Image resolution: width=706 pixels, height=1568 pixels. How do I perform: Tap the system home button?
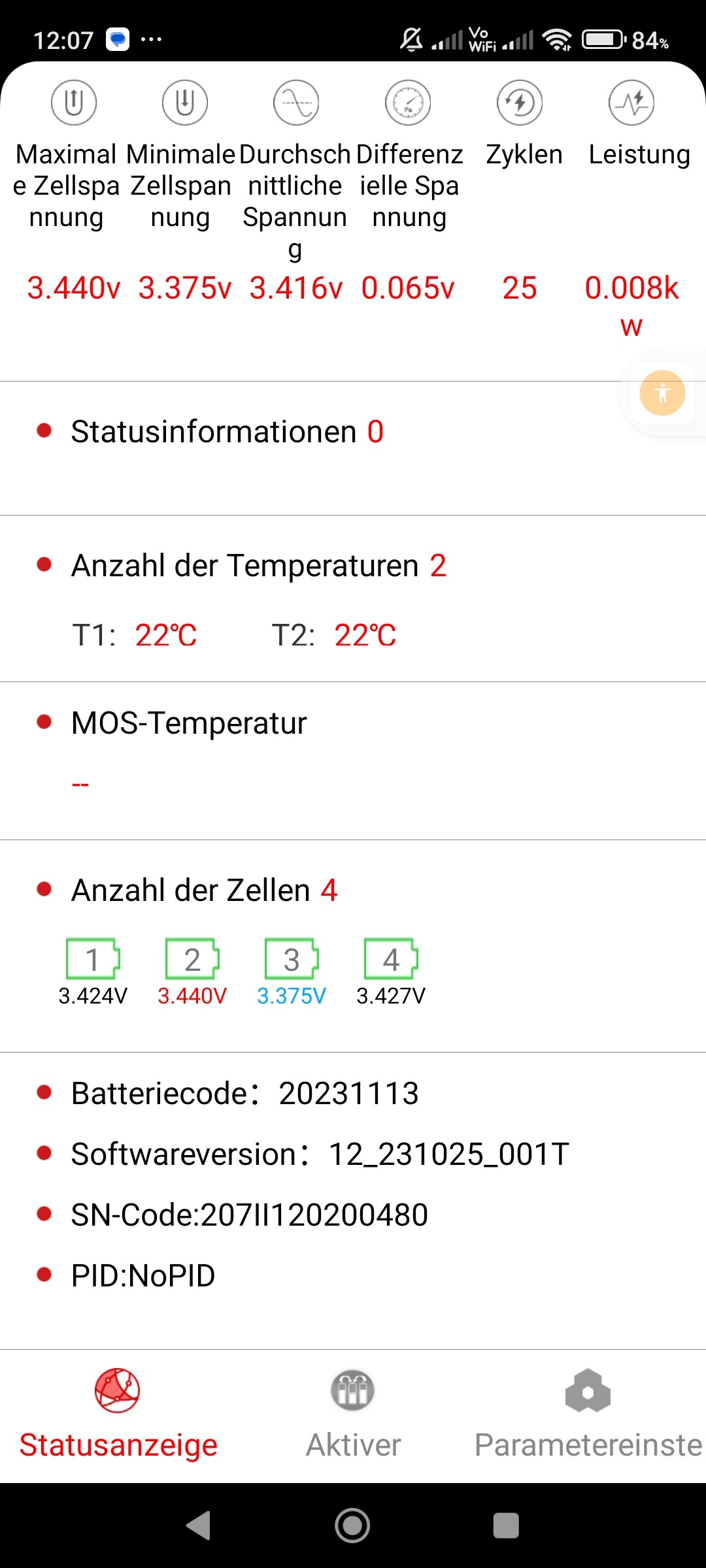pyautogui.click(x=352, y=1526)
